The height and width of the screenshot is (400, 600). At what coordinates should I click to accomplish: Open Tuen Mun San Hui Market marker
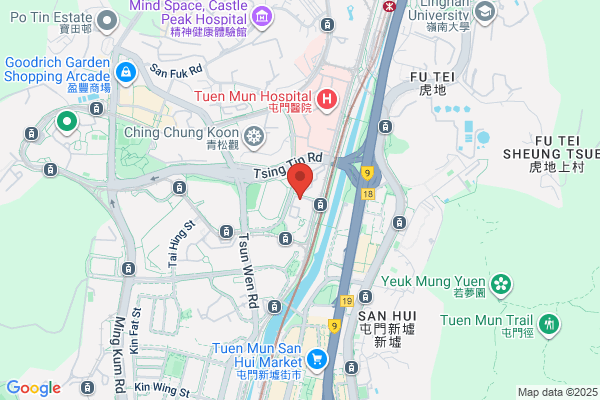[x=316, y=360]
